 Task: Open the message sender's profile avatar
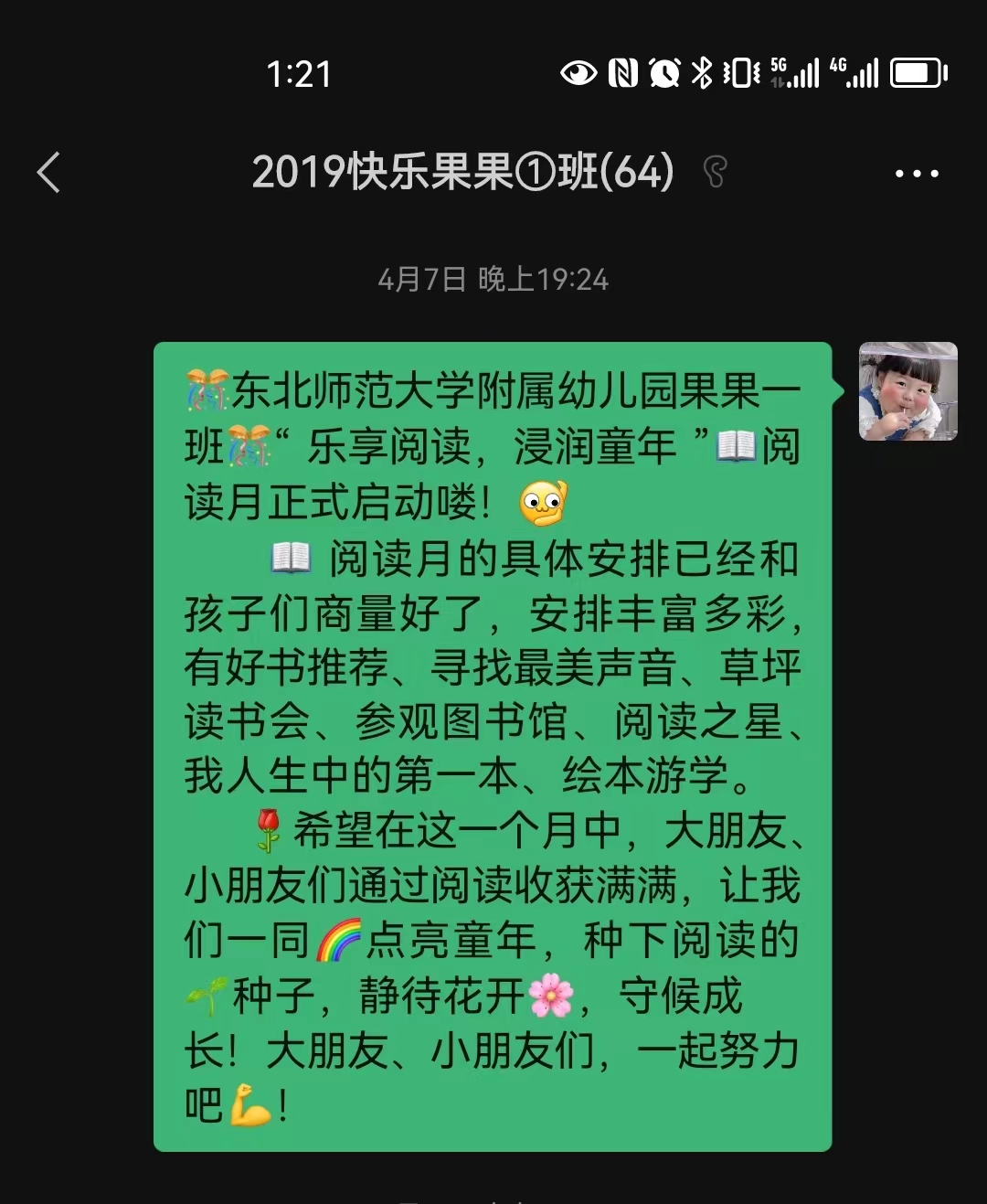click(907, 391)
